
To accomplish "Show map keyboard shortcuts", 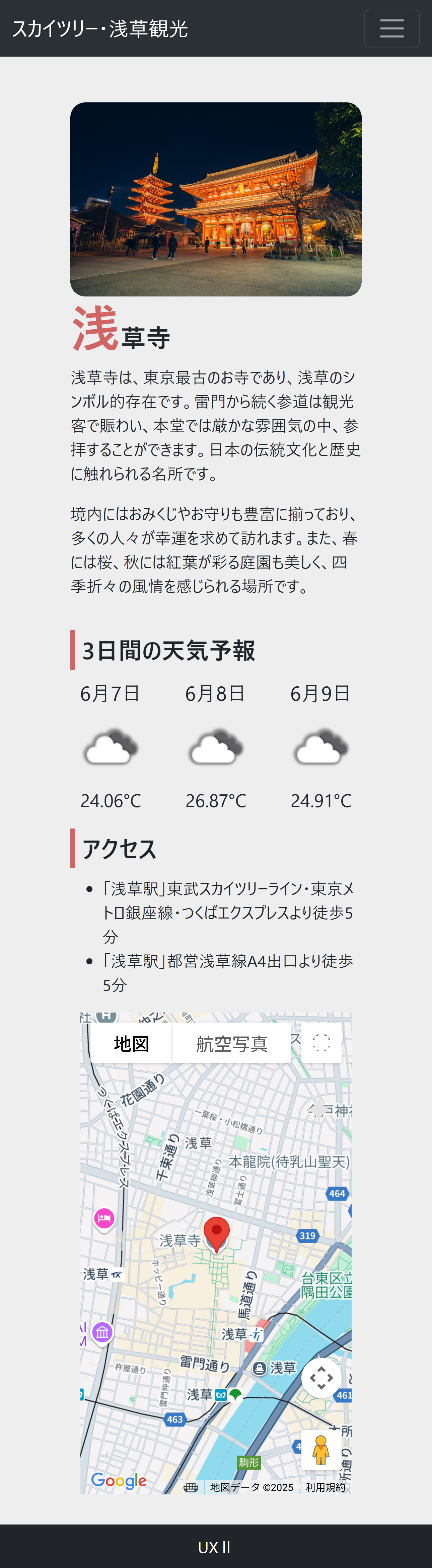I will coord(191,1487).
